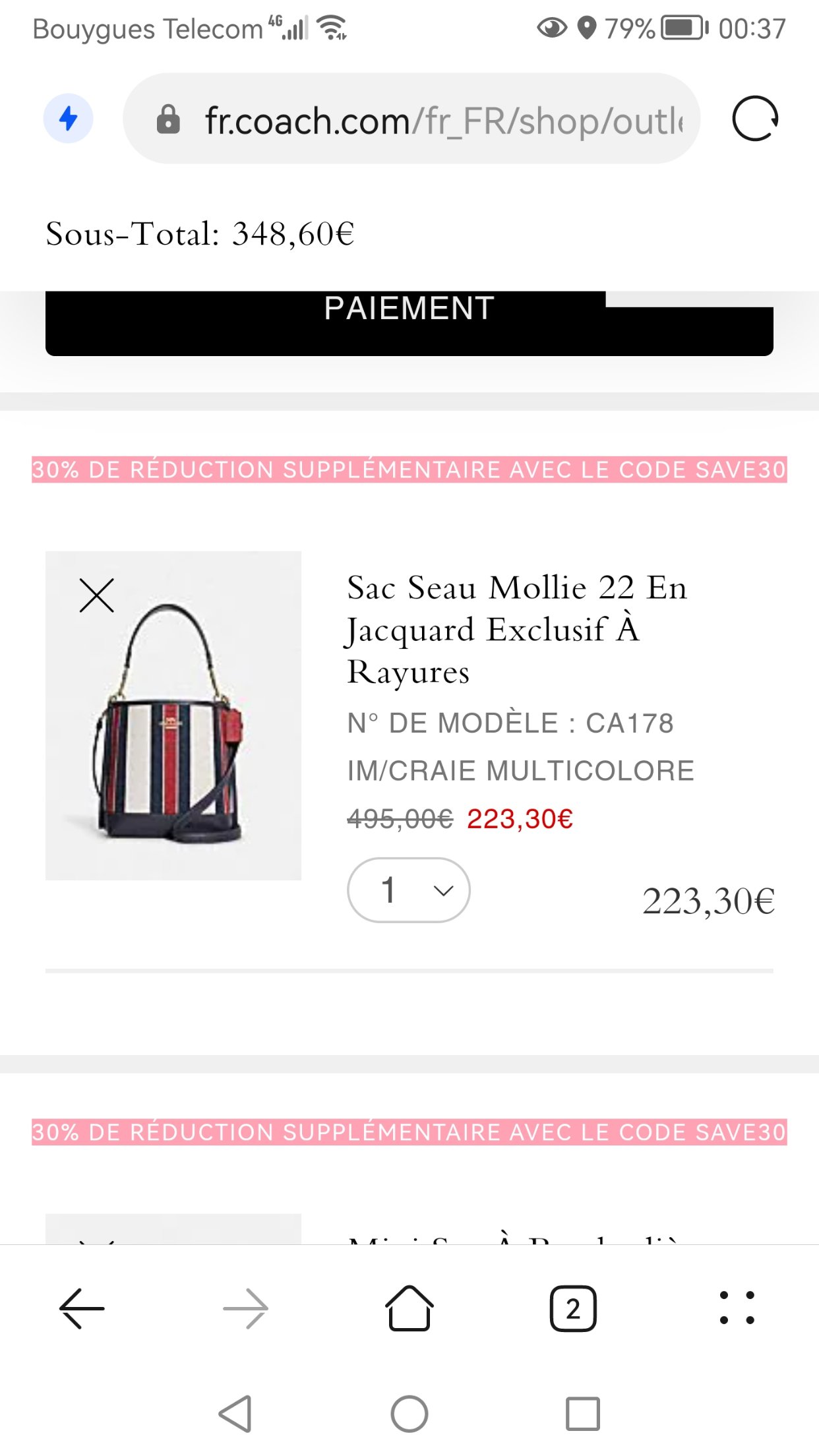Image resolution: width=819 pixels, height=1456 pixels.
Task: Reload the page with the refresh icon
Action: click(754, 119)
